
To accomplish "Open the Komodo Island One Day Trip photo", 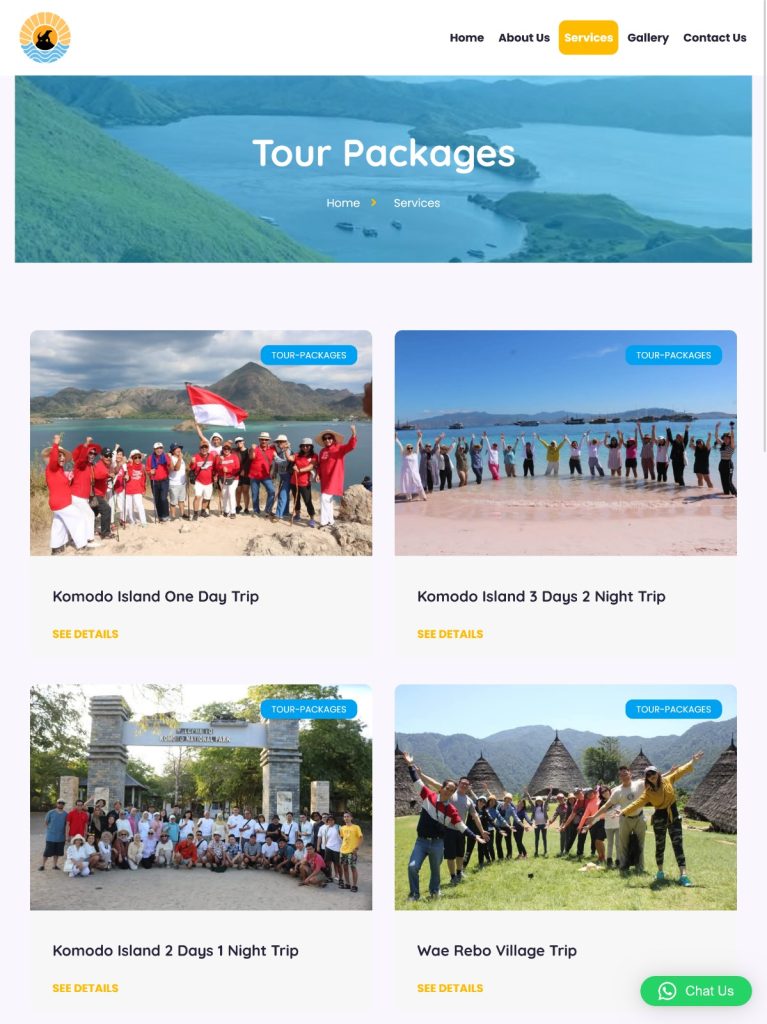I will (x=200, y=460).
